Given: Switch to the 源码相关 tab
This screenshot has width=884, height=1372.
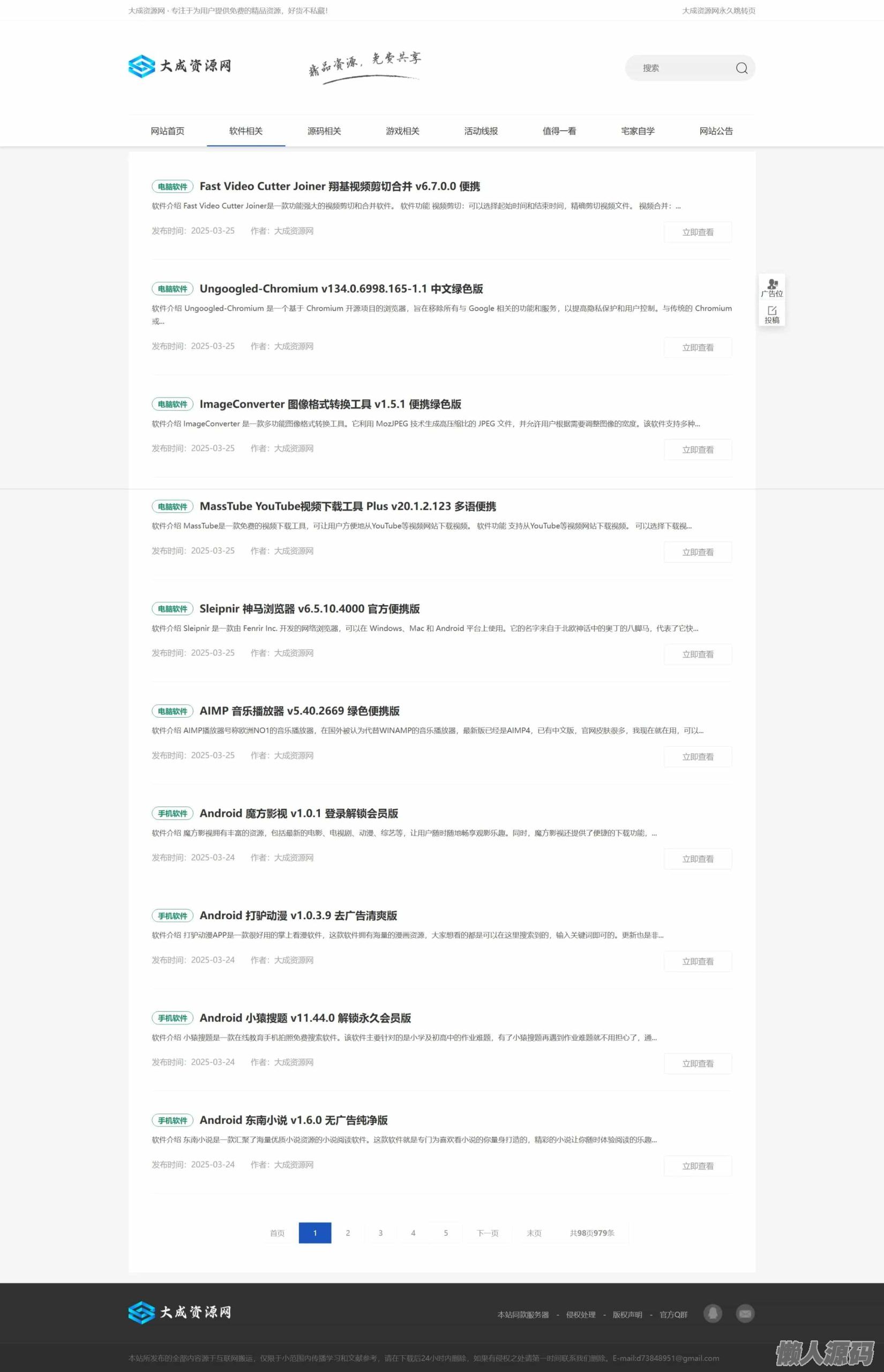Looking at the screenshot, I should (x=324, y=131).
